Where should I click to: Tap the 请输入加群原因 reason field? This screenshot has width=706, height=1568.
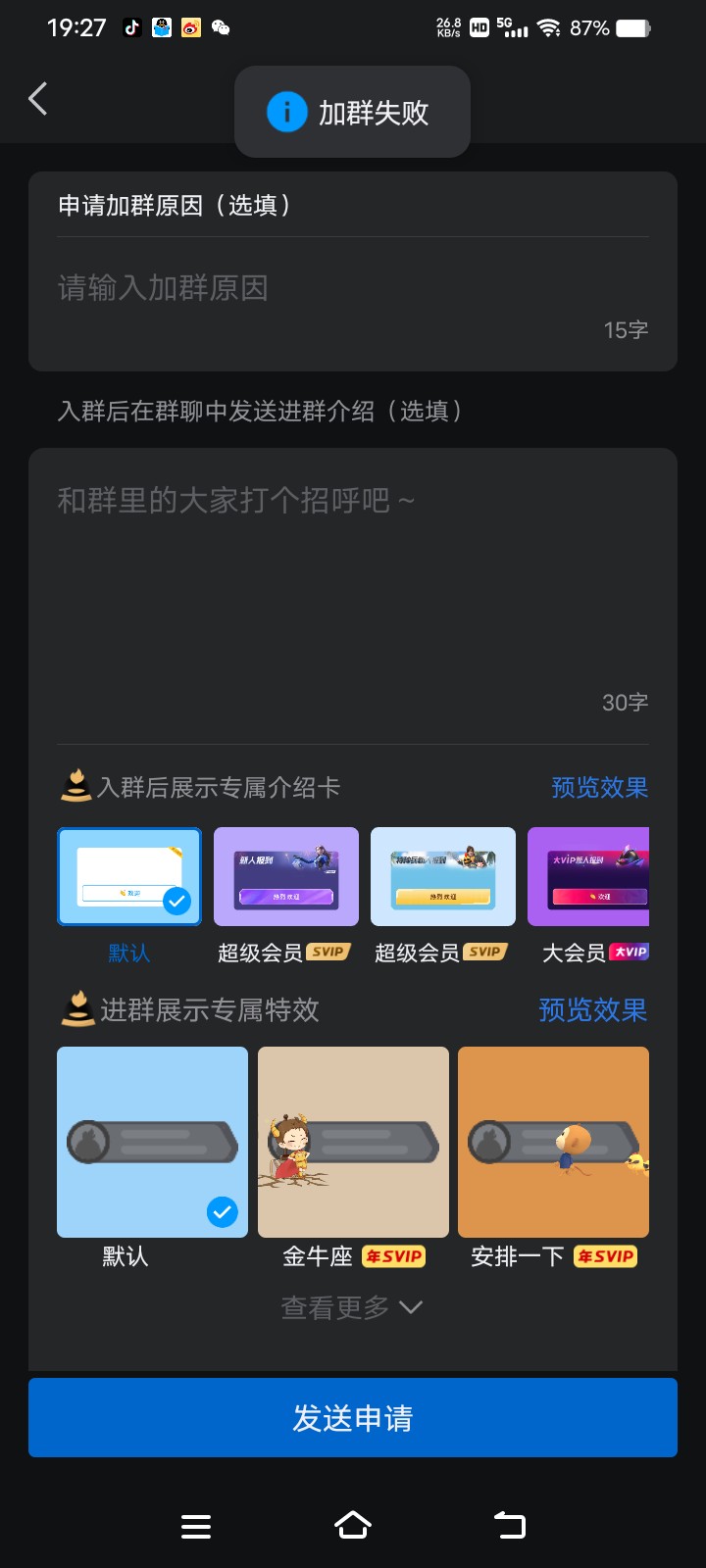[353, 288]
